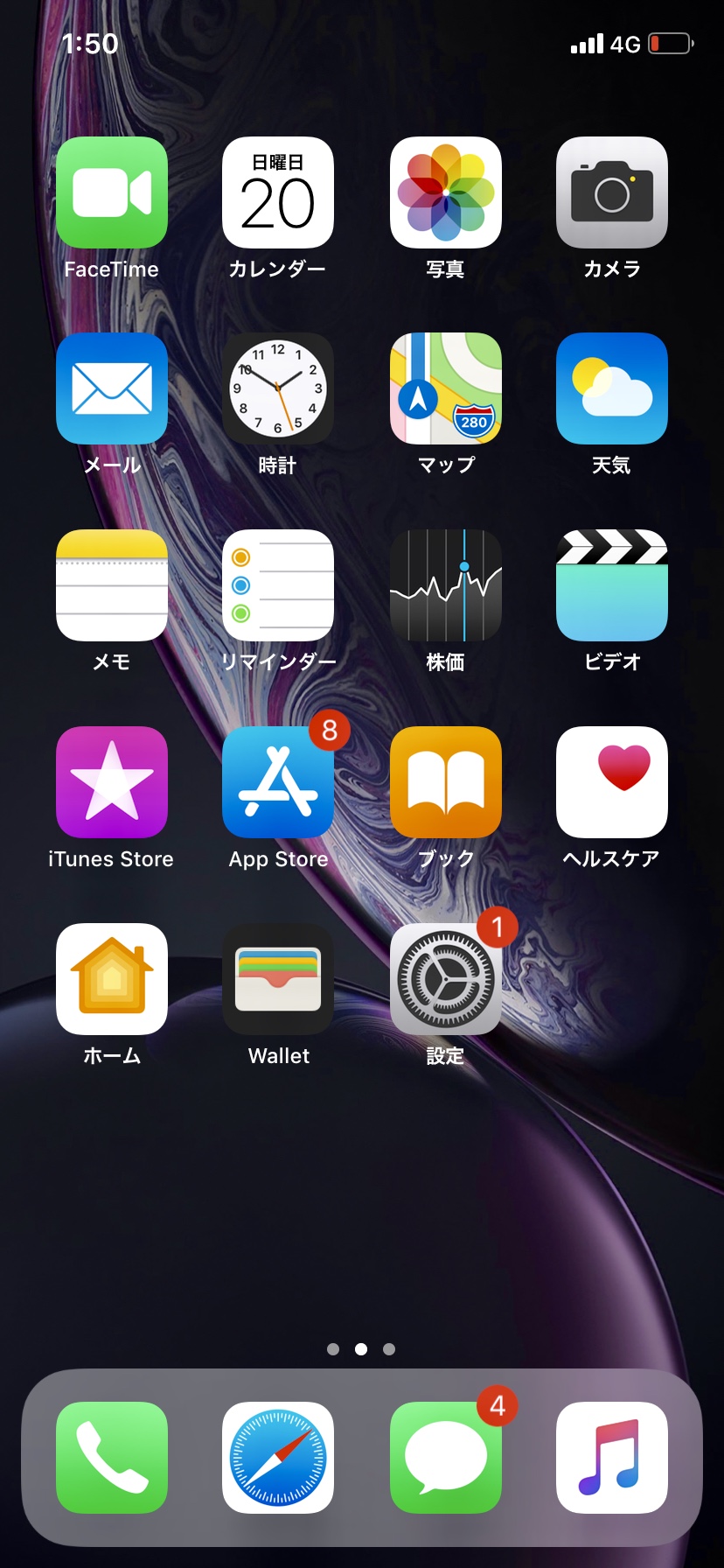Image resolution: width=724 pixels, height=1568 pixels.
Task: Open the カレンダー calendar app
Action: [278, 192]
